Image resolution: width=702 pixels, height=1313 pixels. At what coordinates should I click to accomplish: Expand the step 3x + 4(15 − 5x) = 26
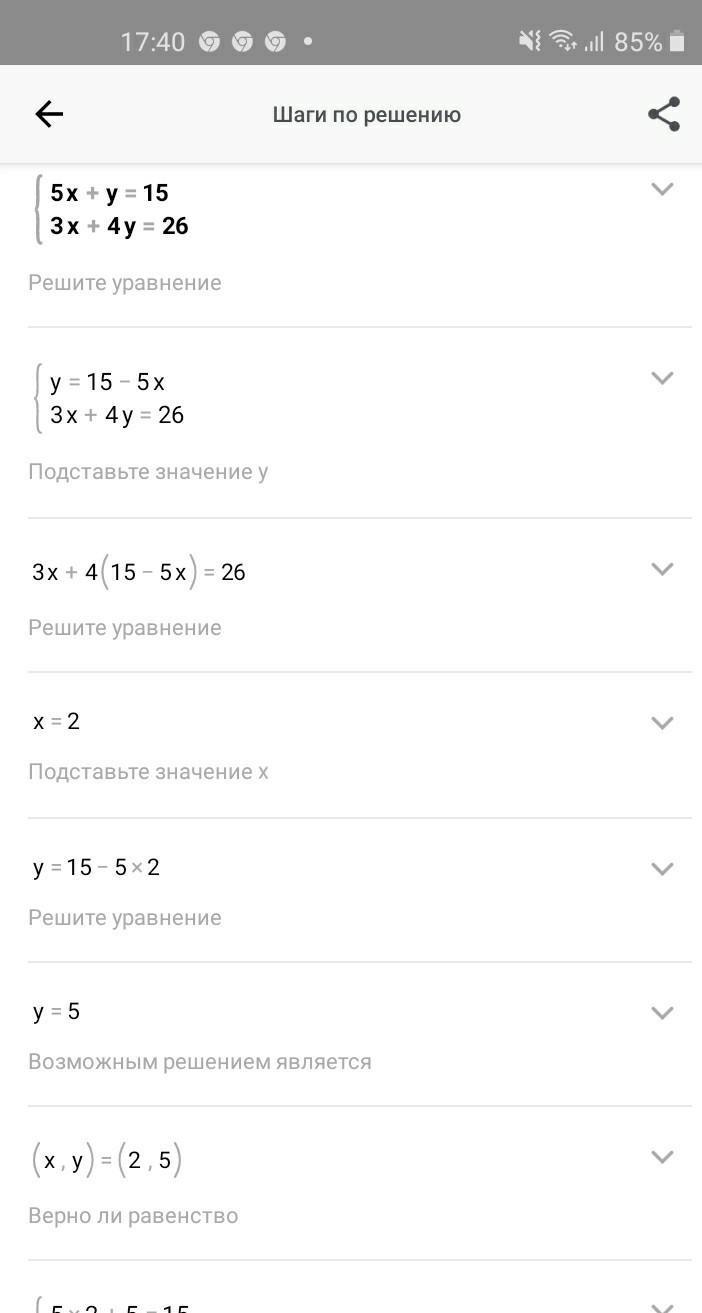[x=662, y=569]
